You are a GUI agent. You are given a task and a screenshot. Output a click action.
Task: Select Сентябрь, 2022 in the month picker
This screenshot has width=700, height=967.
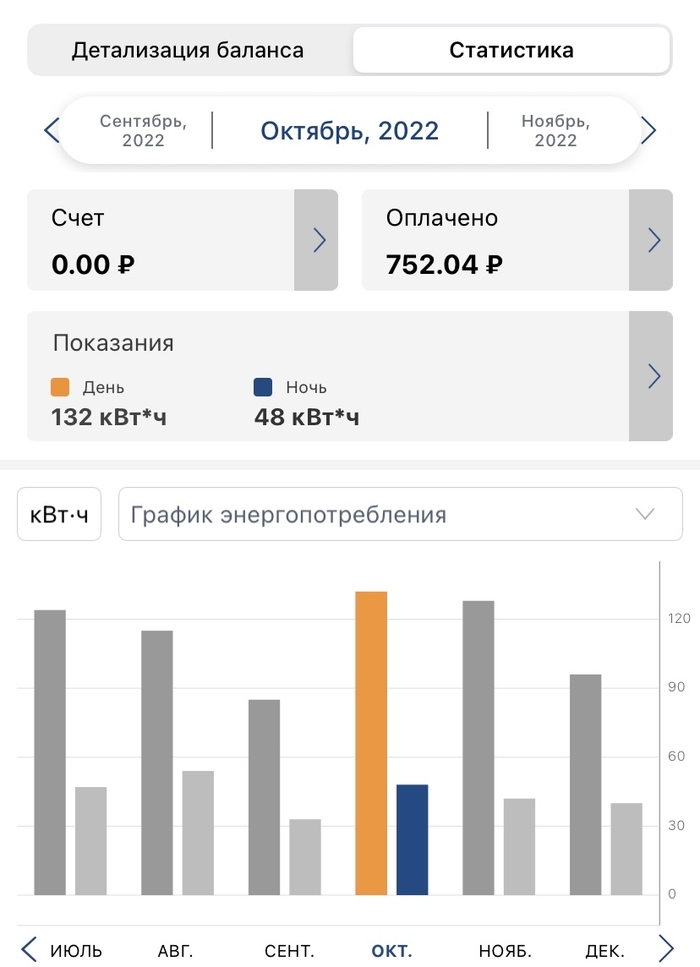143,131
